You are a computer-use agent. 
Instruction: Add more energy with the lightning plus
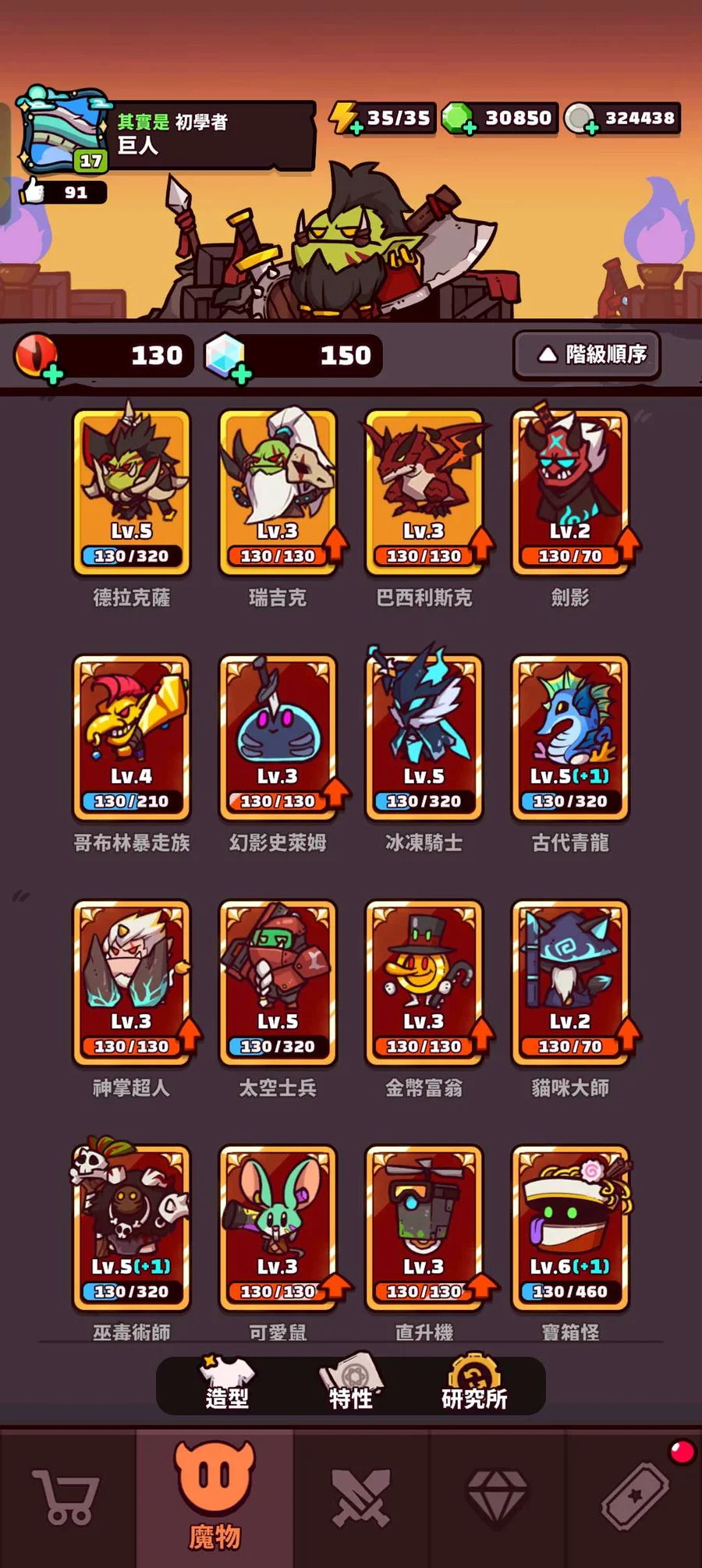(356, 128)
